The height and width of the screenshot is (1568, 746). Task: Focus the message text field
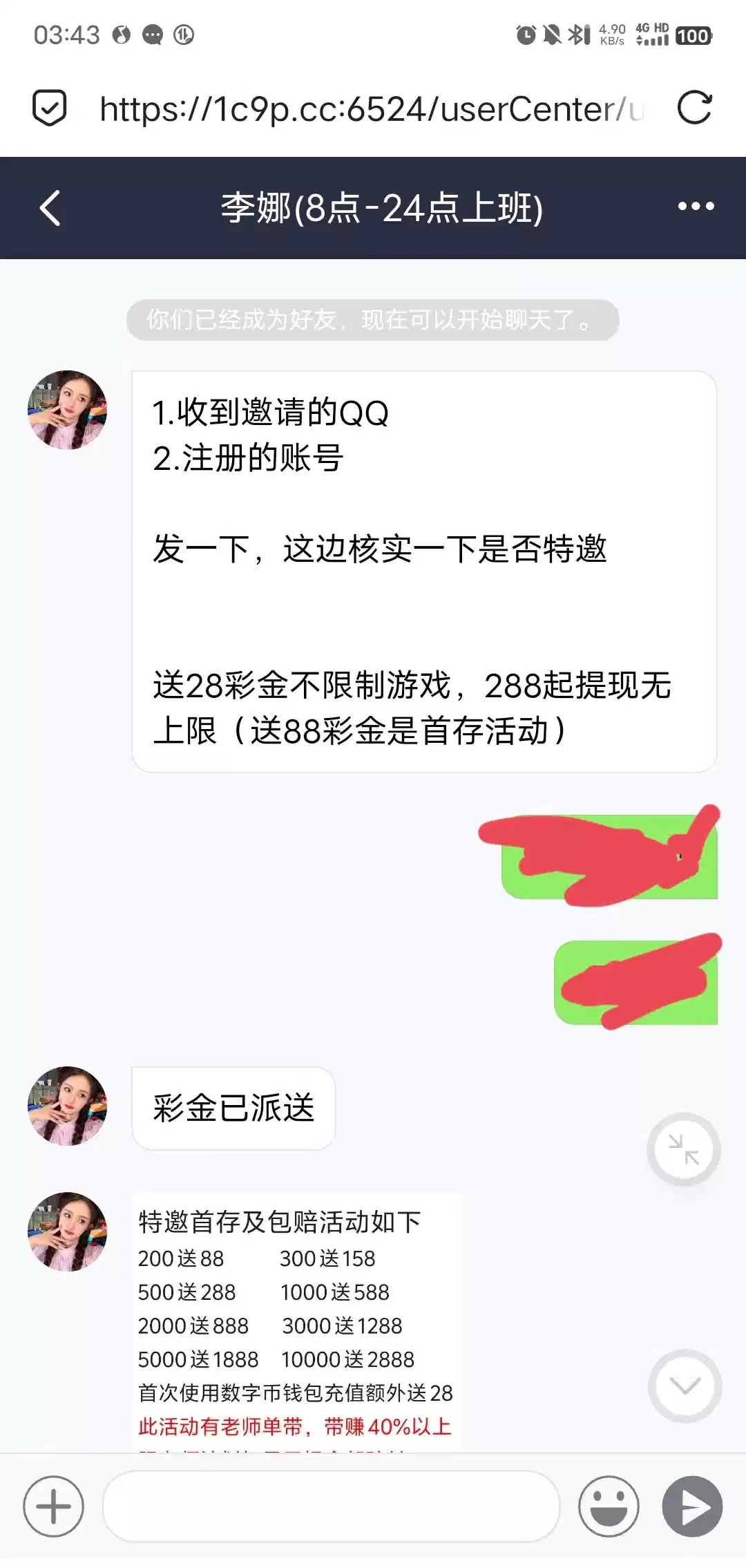point(331,1506)
